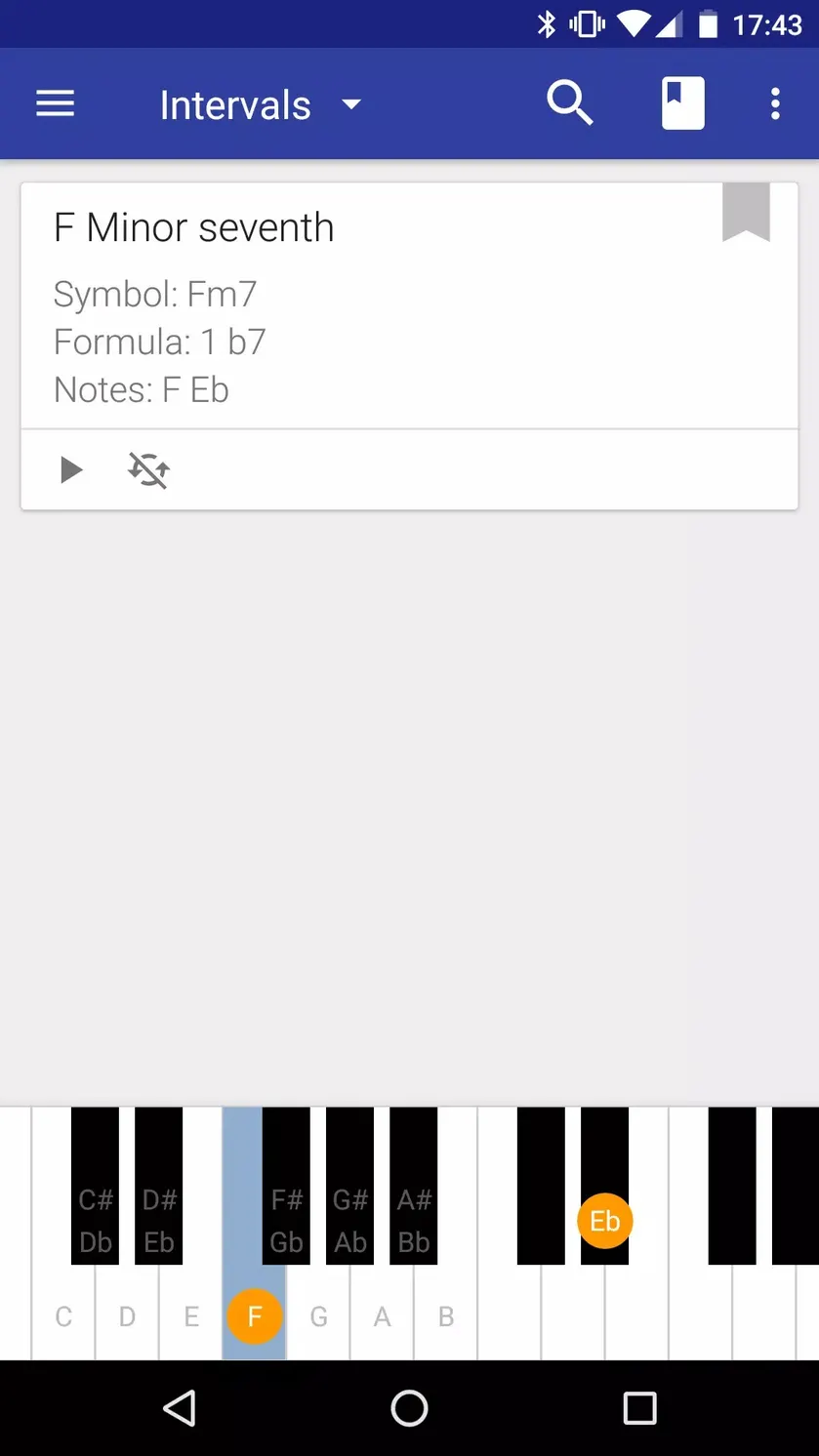Screen dimensions: 819x1456
Task: Open the overflow menu
Action: pos(775,103)
